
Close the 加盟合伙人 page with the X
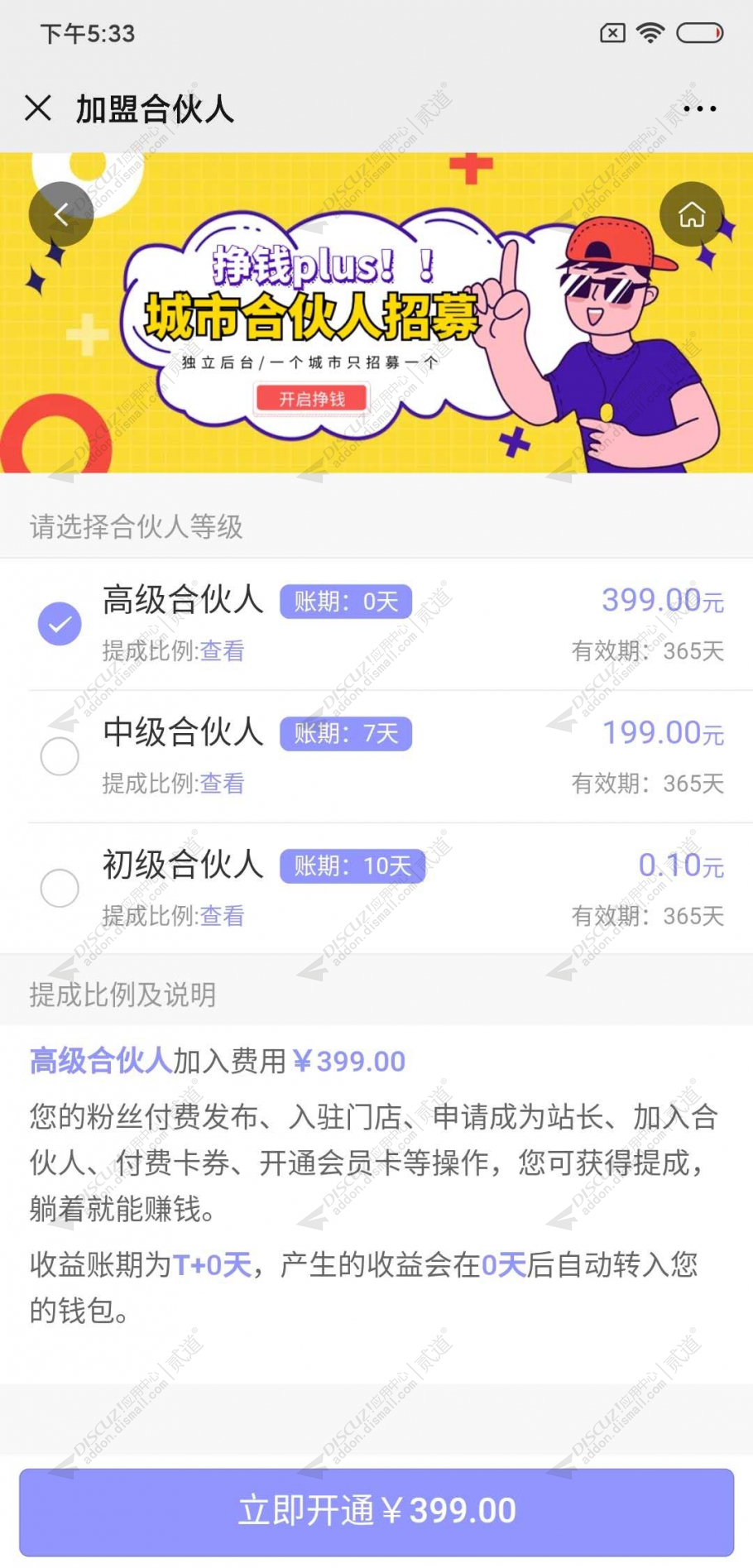37,108
